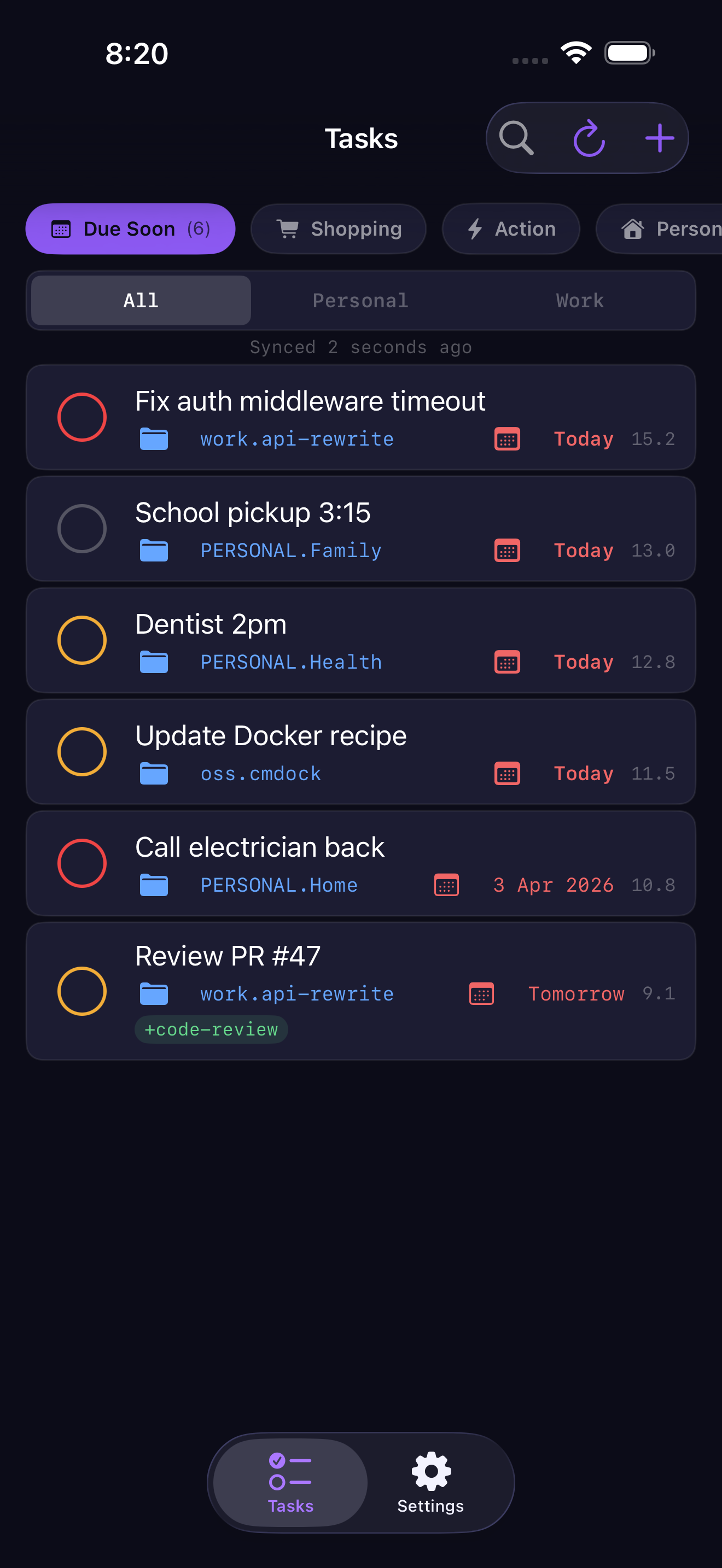
Task: Mark School pickup 3:15 as complete
Action: click(82, 528)
